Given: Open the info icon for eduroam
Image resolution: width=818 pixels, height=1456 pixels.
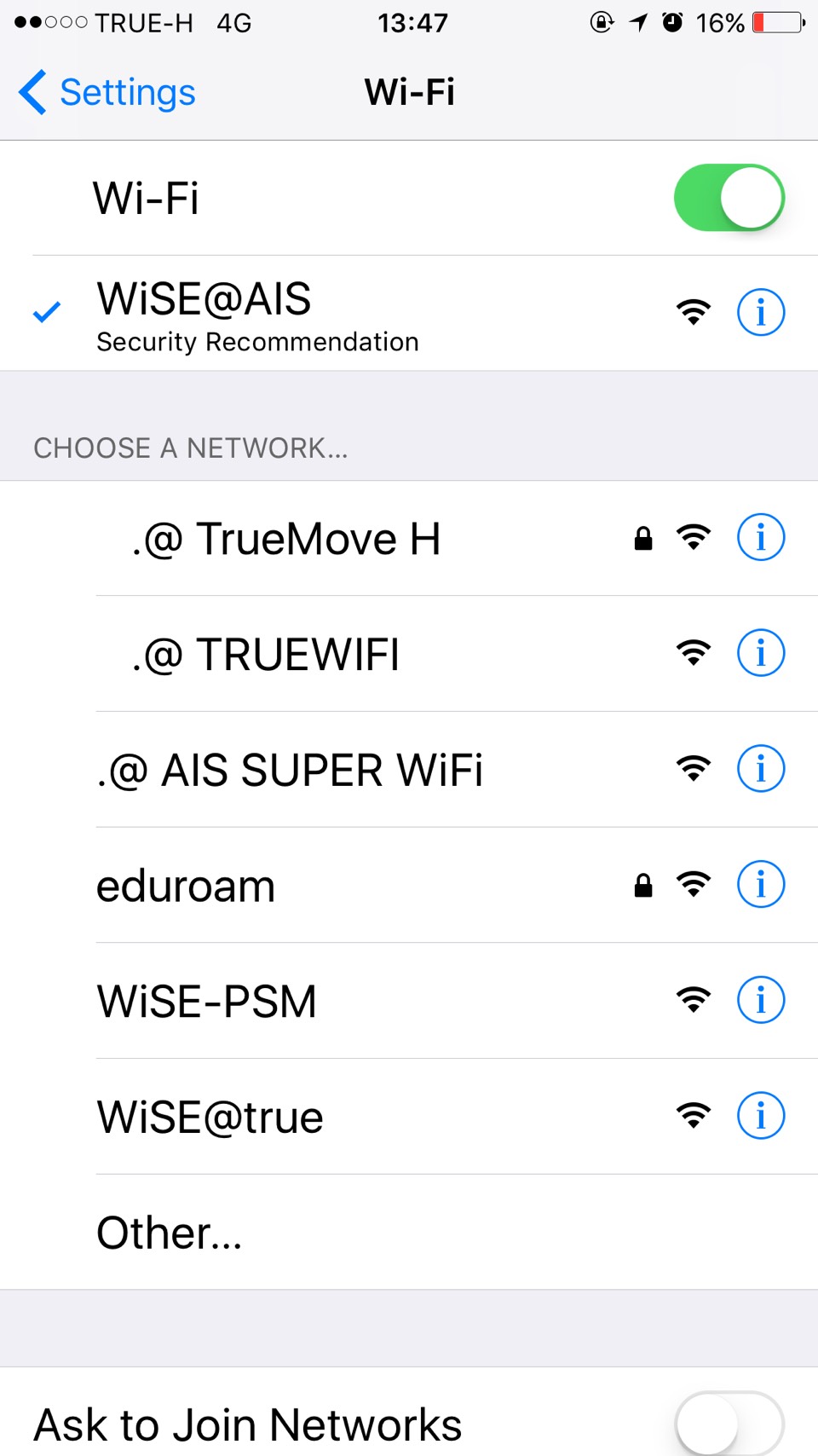Looking at the screenshot, I should point(760,885).
